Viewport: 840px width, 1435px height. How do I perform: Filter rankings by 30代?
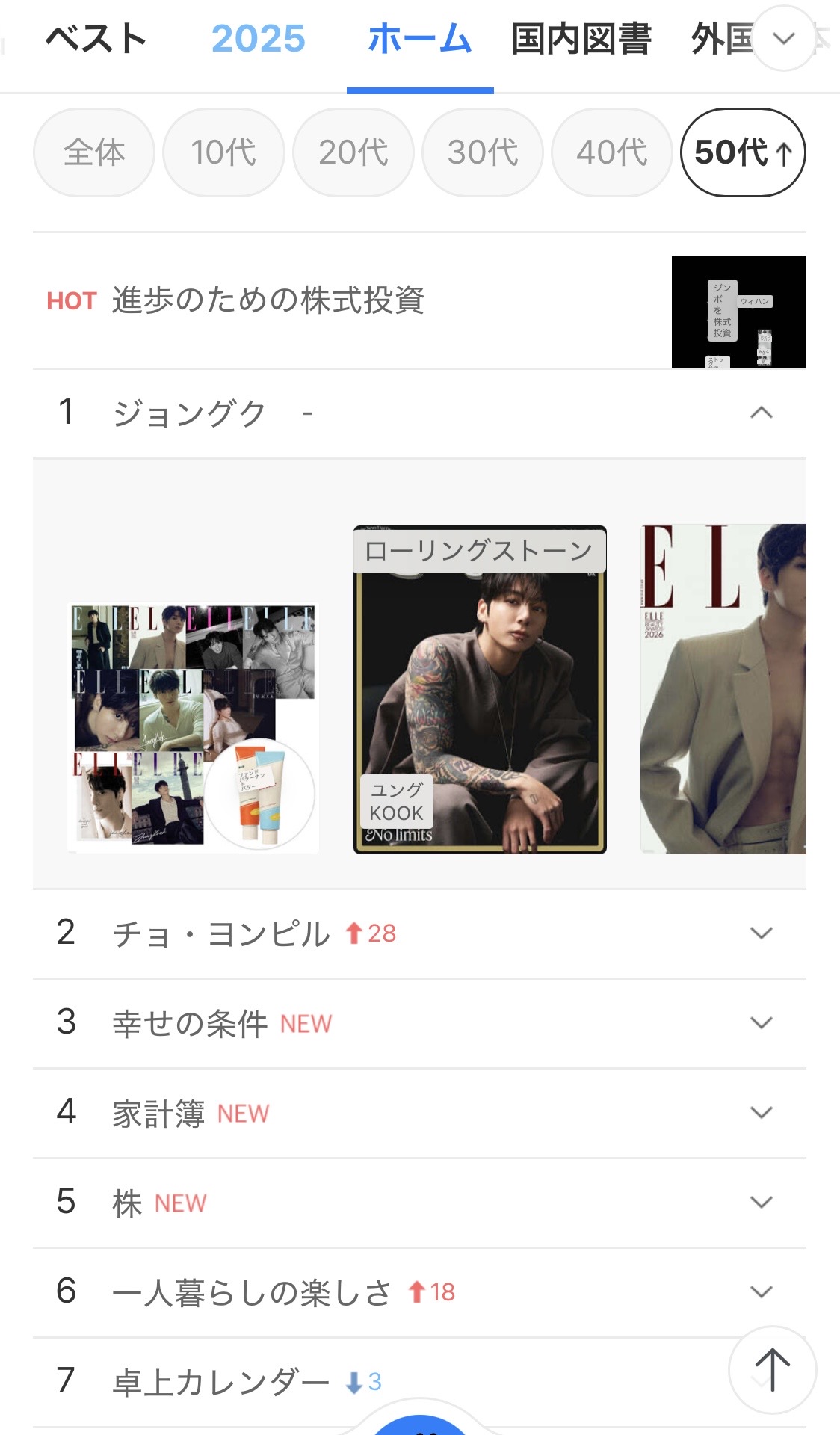[x=482, y=152]
